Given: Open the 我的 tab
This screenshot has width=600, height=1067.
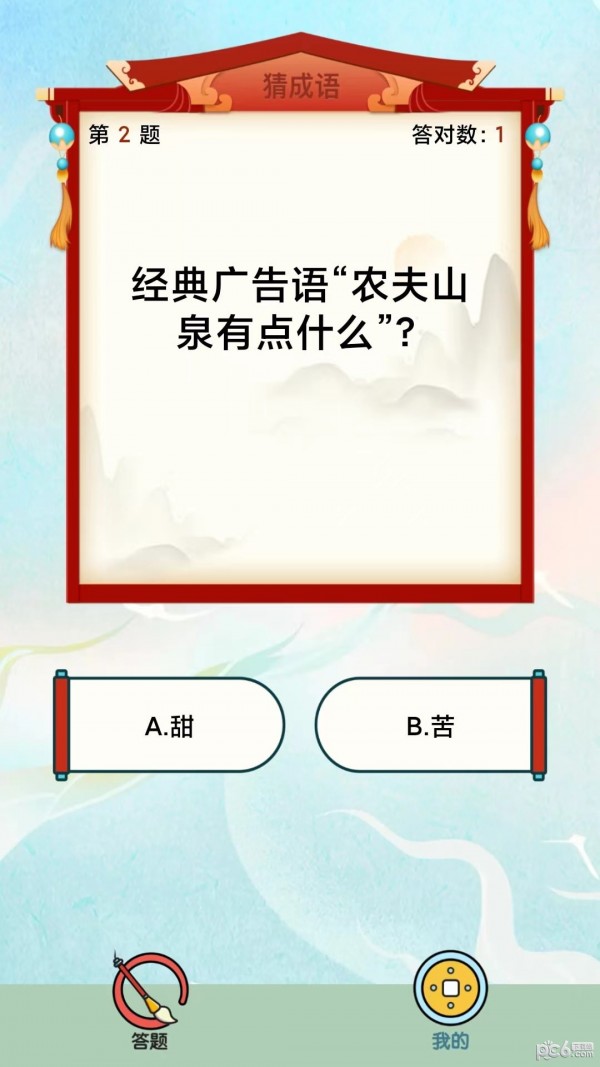Looking at the screenshot, I should pyautogui.click(x=450, y=1001).
